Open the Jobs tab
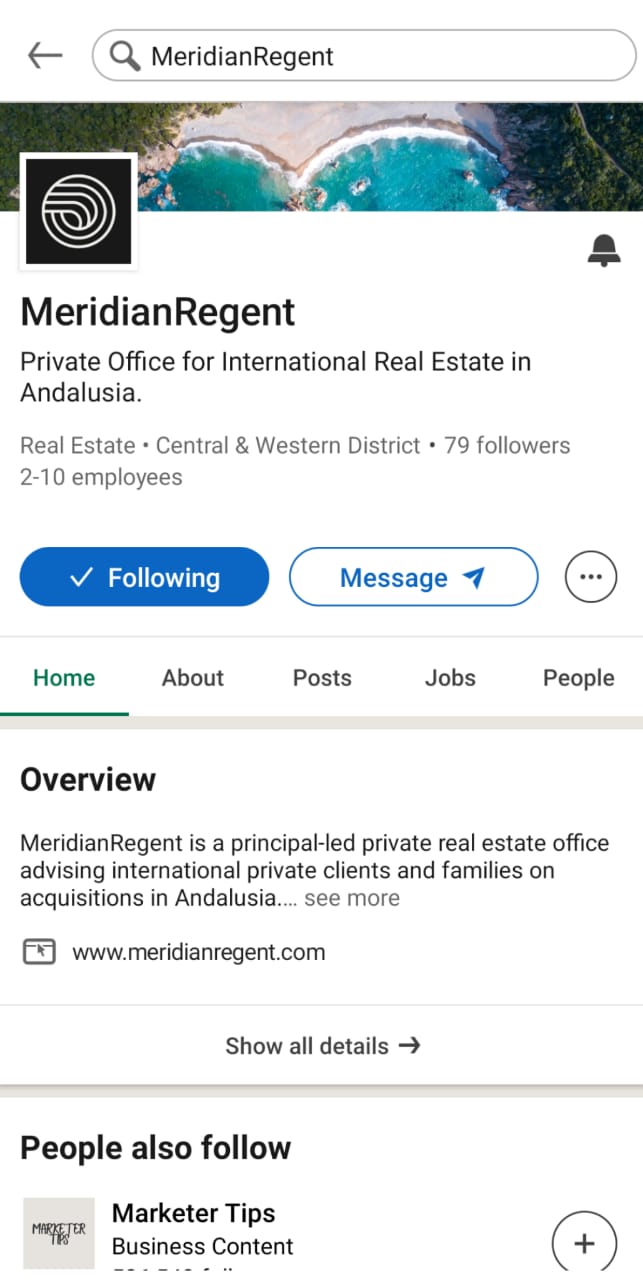 pos(450,678)
